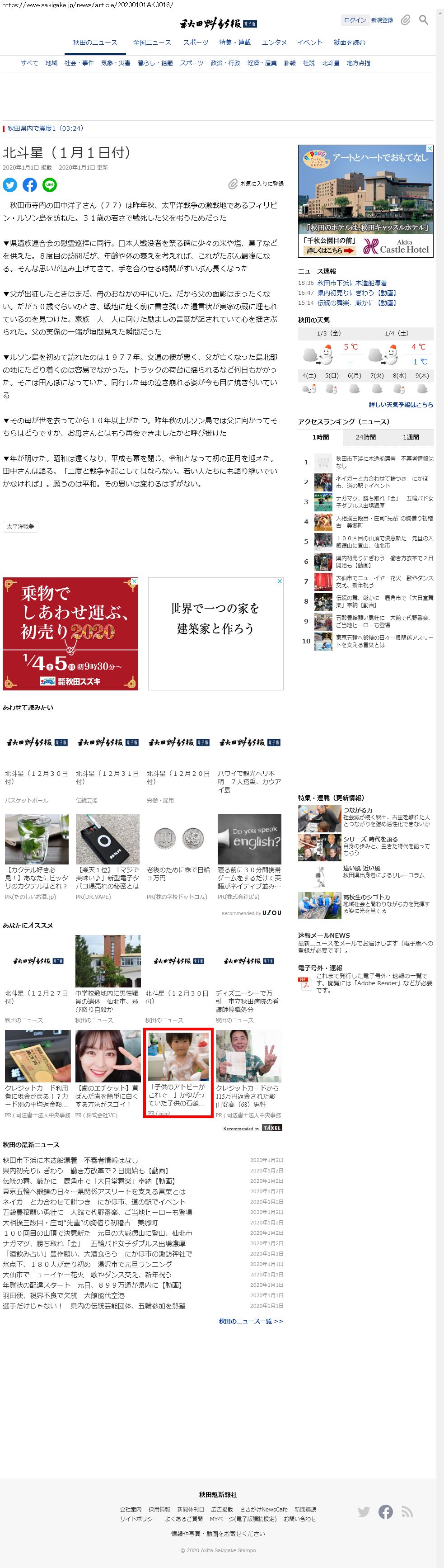Screen dimensions: 444x1568
Task: Share article on Facebook
Action: pyautogui.click(x=30, y=185)
